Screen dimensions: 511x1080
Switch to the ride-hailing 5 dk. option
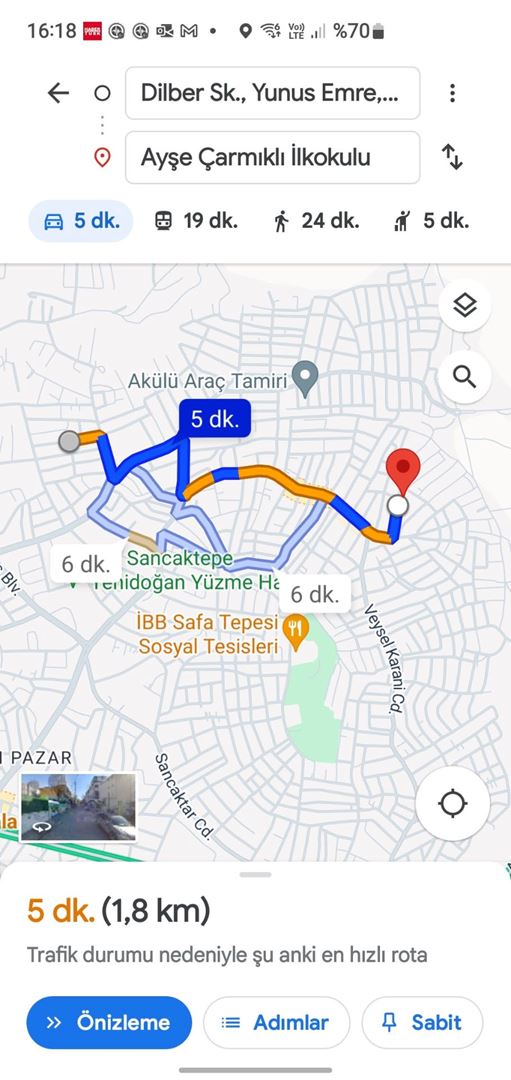[x=431, y=221]
